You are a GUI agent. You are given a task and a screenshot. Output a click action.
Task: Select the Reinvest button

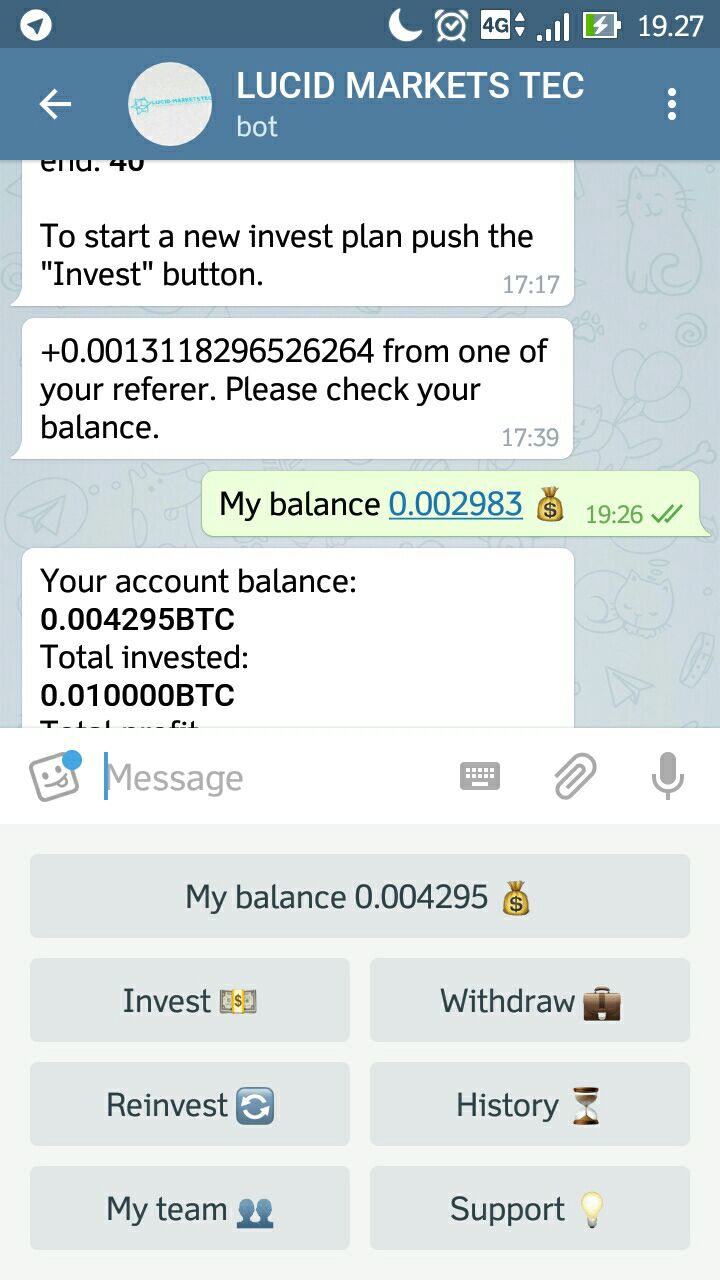(x=190, y=1104)
